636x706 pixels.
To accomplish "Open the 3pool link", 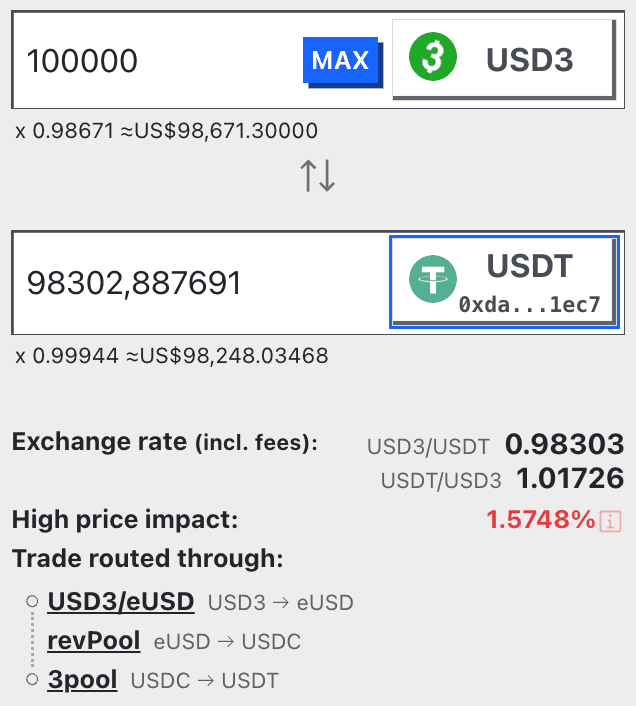I will click(x=82, y=680).
